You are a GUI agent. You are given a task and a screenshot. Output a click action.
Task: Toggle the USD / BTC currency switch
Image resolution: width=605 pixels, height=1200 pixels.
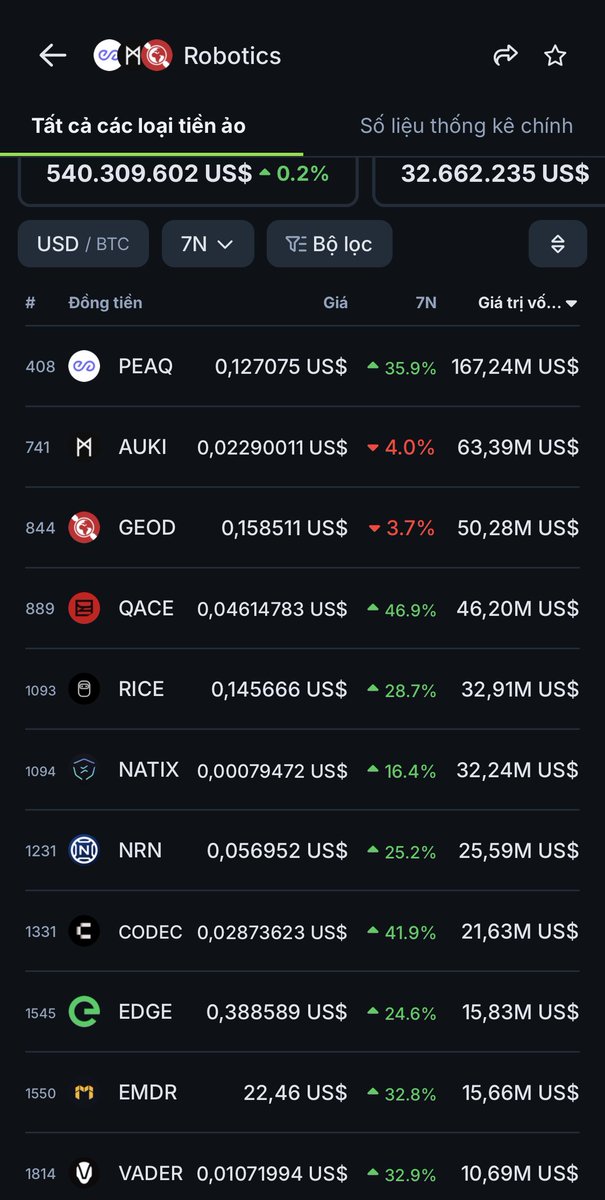(83, 244)
